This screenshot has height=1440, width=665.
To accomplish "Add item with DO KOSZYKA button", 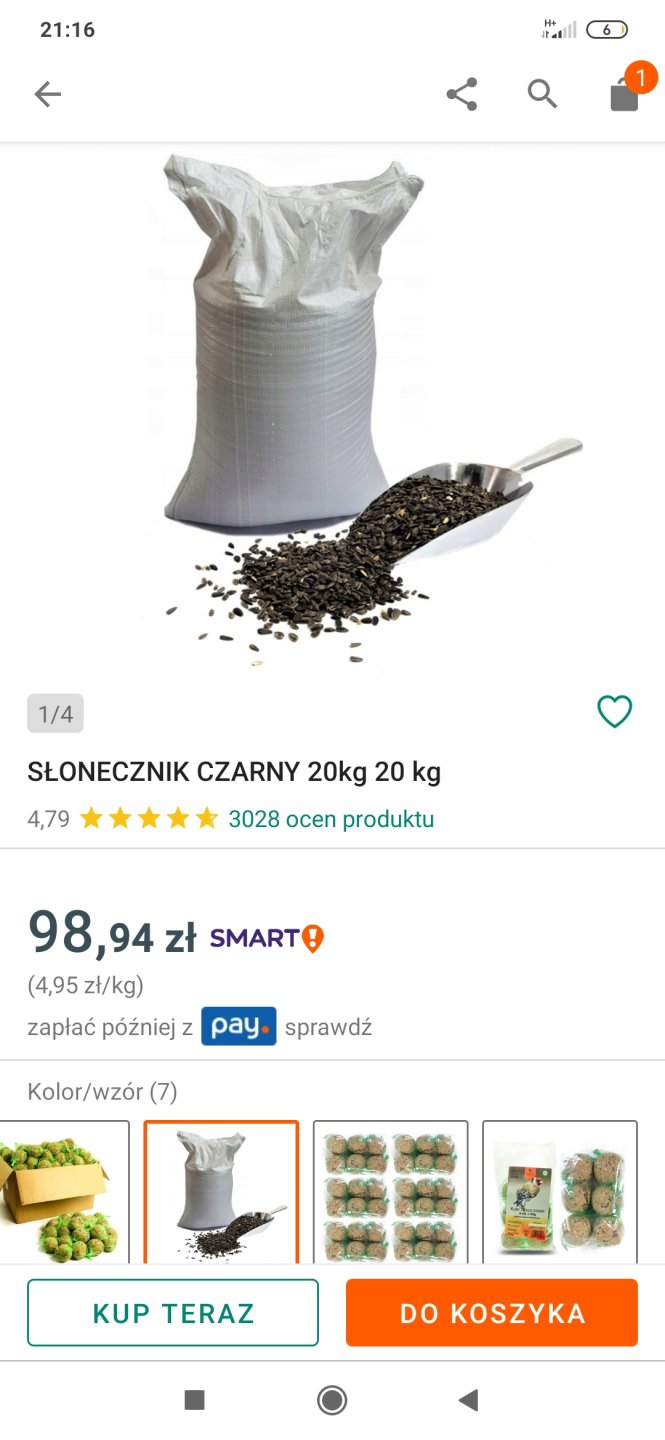I will point(491,1312).
